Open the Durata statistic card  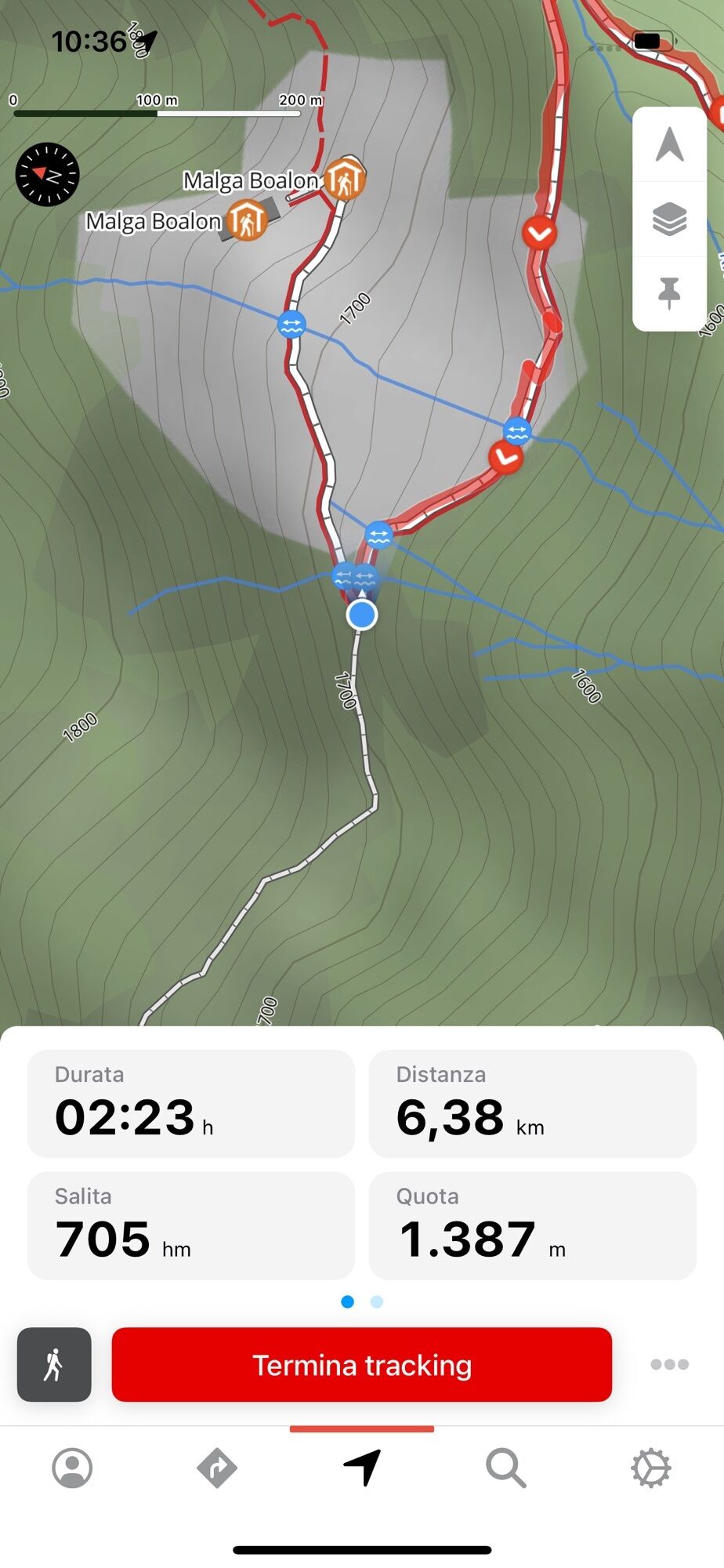coord(191,1104)
